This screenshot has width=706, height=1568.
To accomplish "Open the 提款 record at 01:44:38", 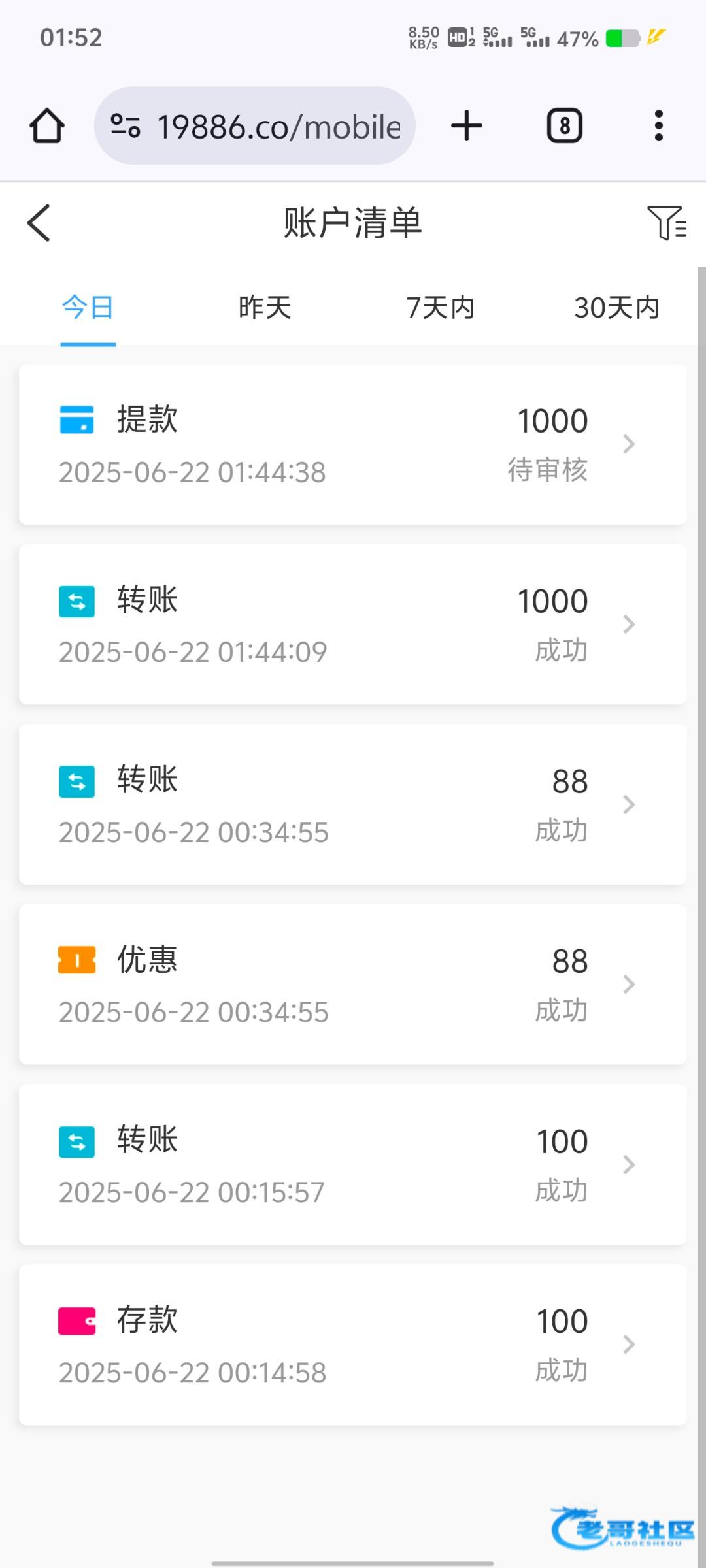I will [353, 444].
